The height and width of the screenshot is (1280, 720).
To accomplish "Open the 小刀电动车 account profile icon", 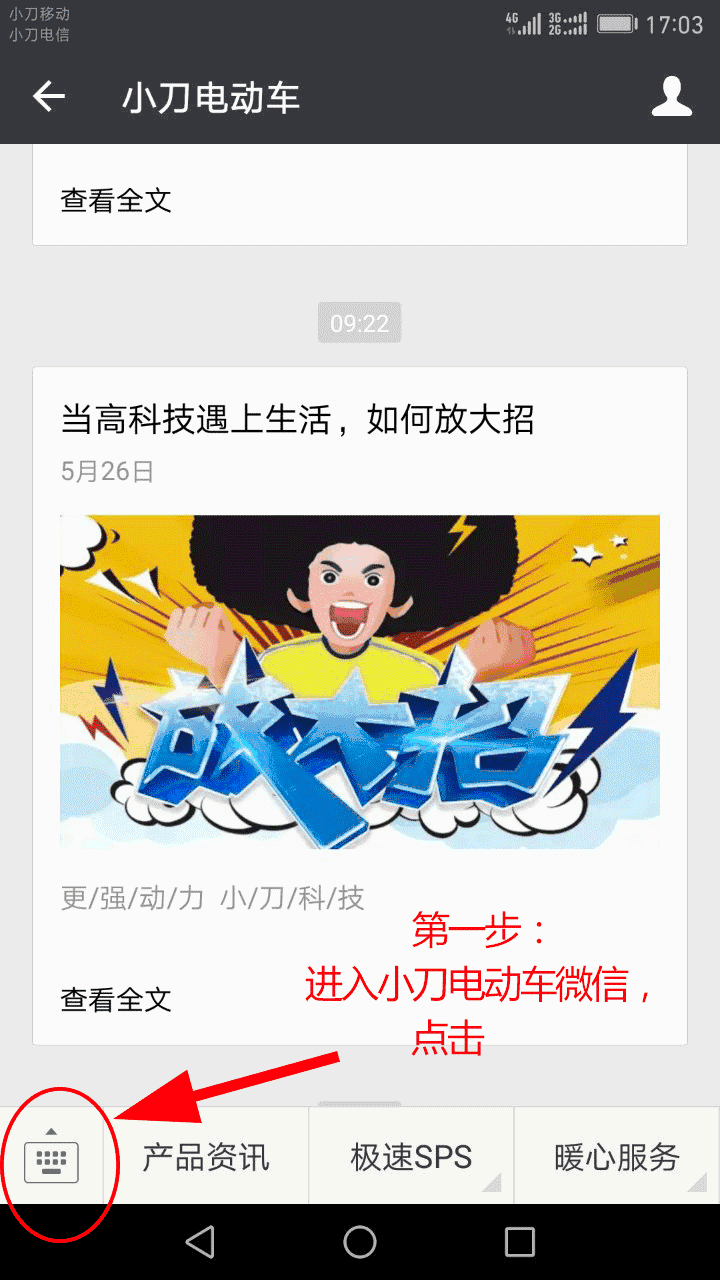I will click(671, 97).
